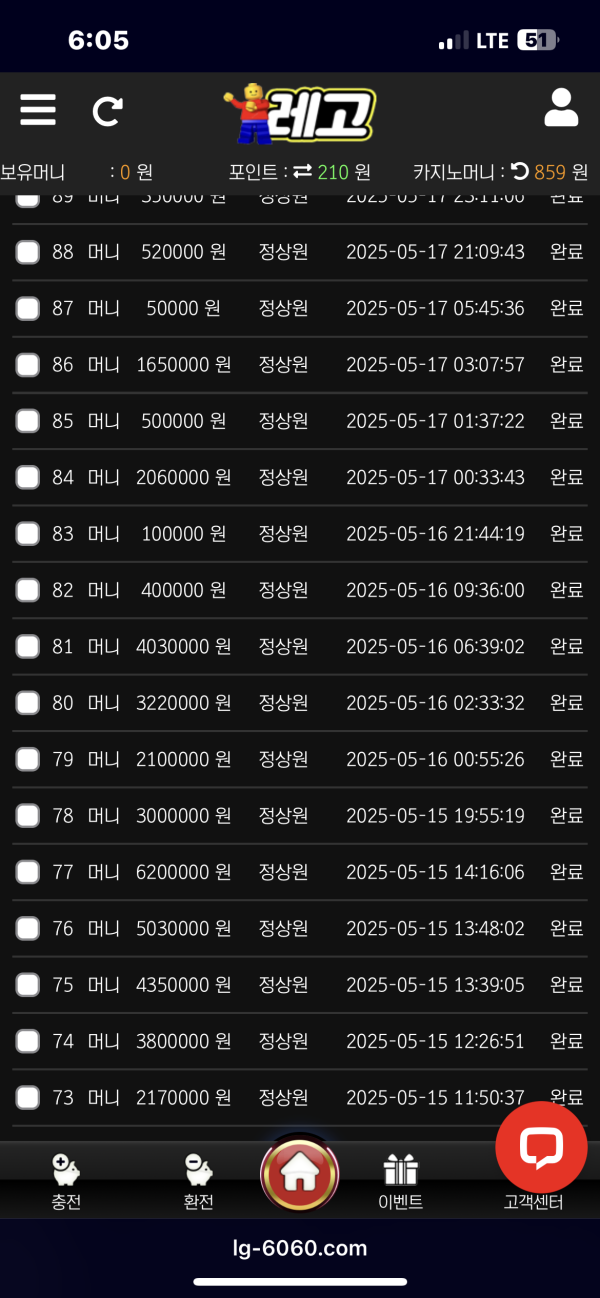Viewport: 600px width, 1298px height.
Task: Select checkbox on row 77
Action: 28,872
